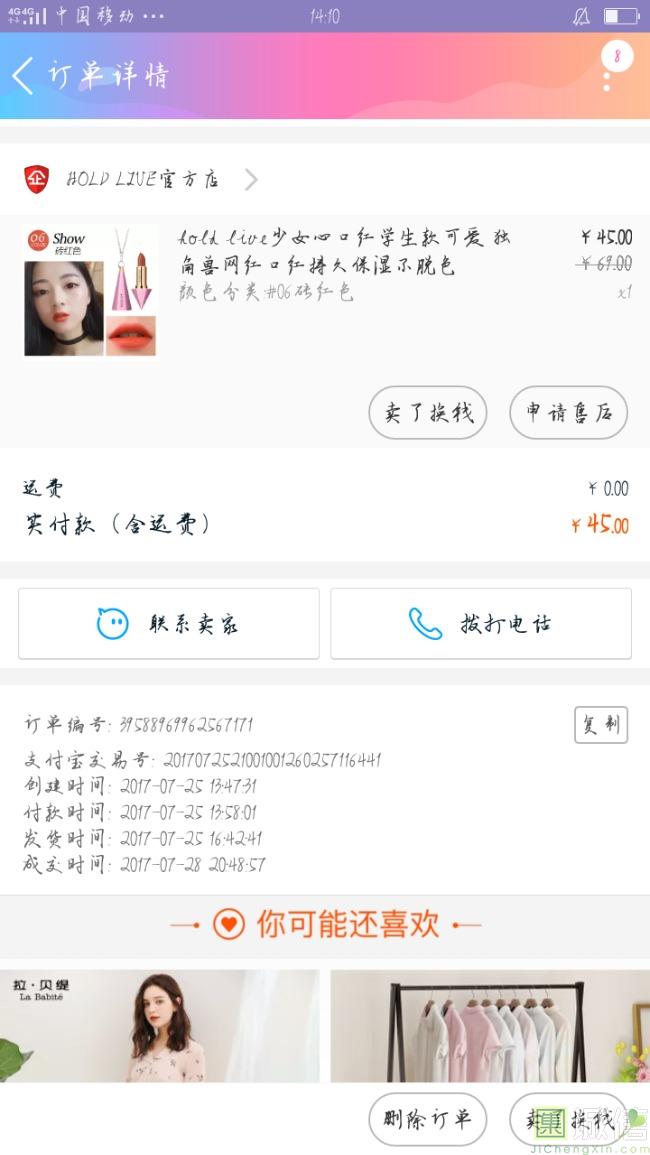Tap 卖了换钱 beside the 申请售后 button
The image size is (650, 1155).
[427, 412]
